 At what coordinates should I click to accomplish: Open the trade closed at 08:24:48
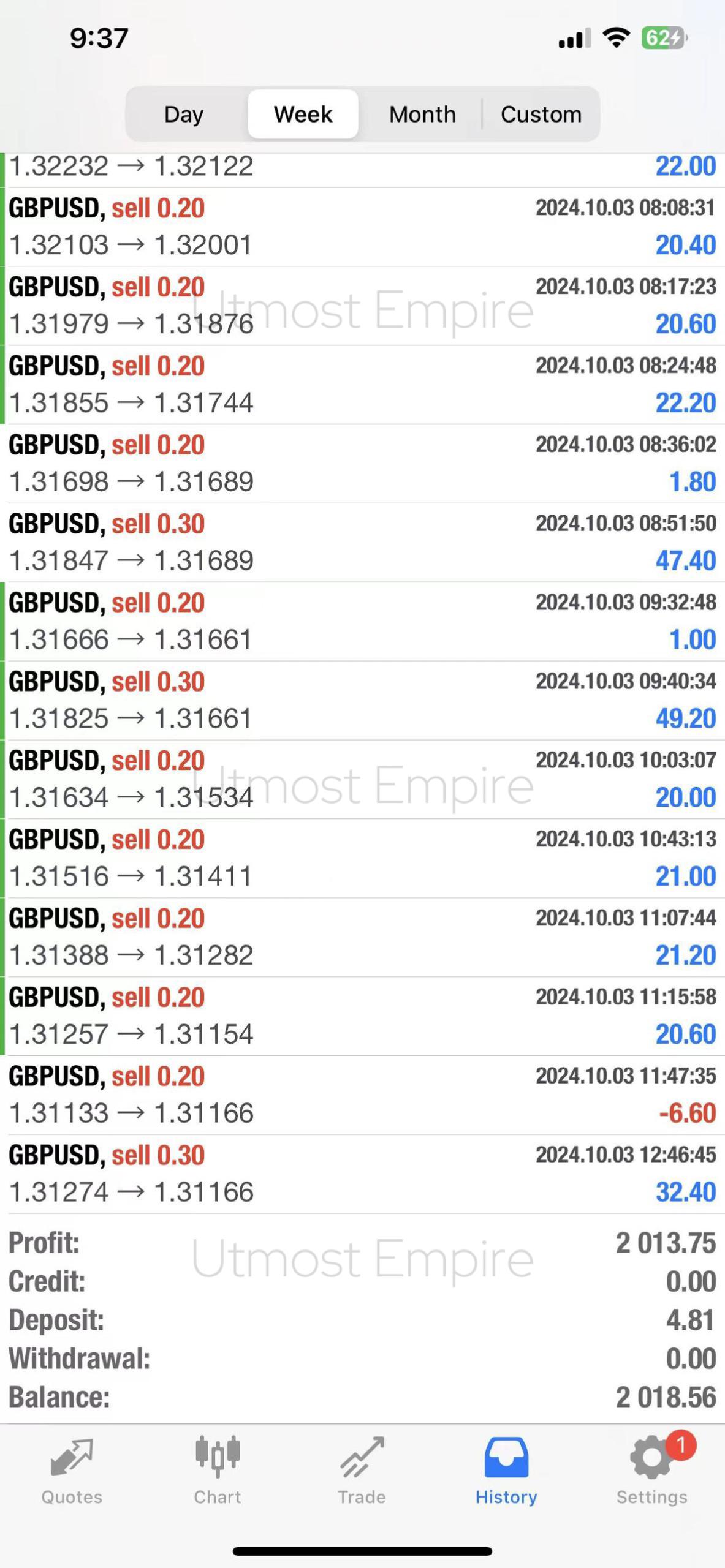[362, 385]
